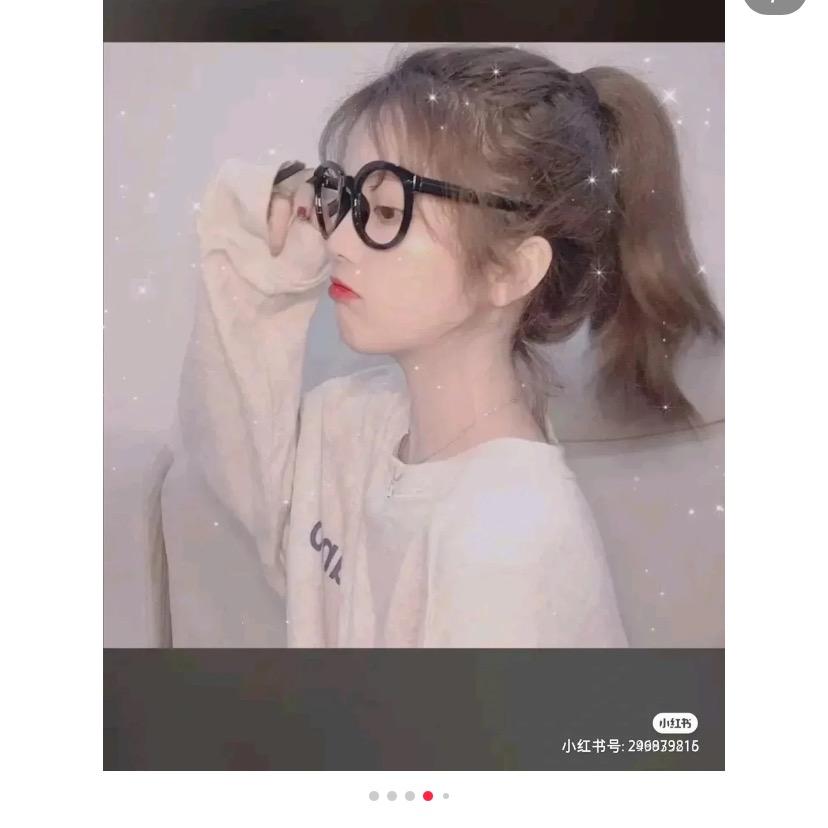Tap the small last page indicator dot
Image resolution: width=828 pixels, height=828 pixels.
[x=446, y=796]
